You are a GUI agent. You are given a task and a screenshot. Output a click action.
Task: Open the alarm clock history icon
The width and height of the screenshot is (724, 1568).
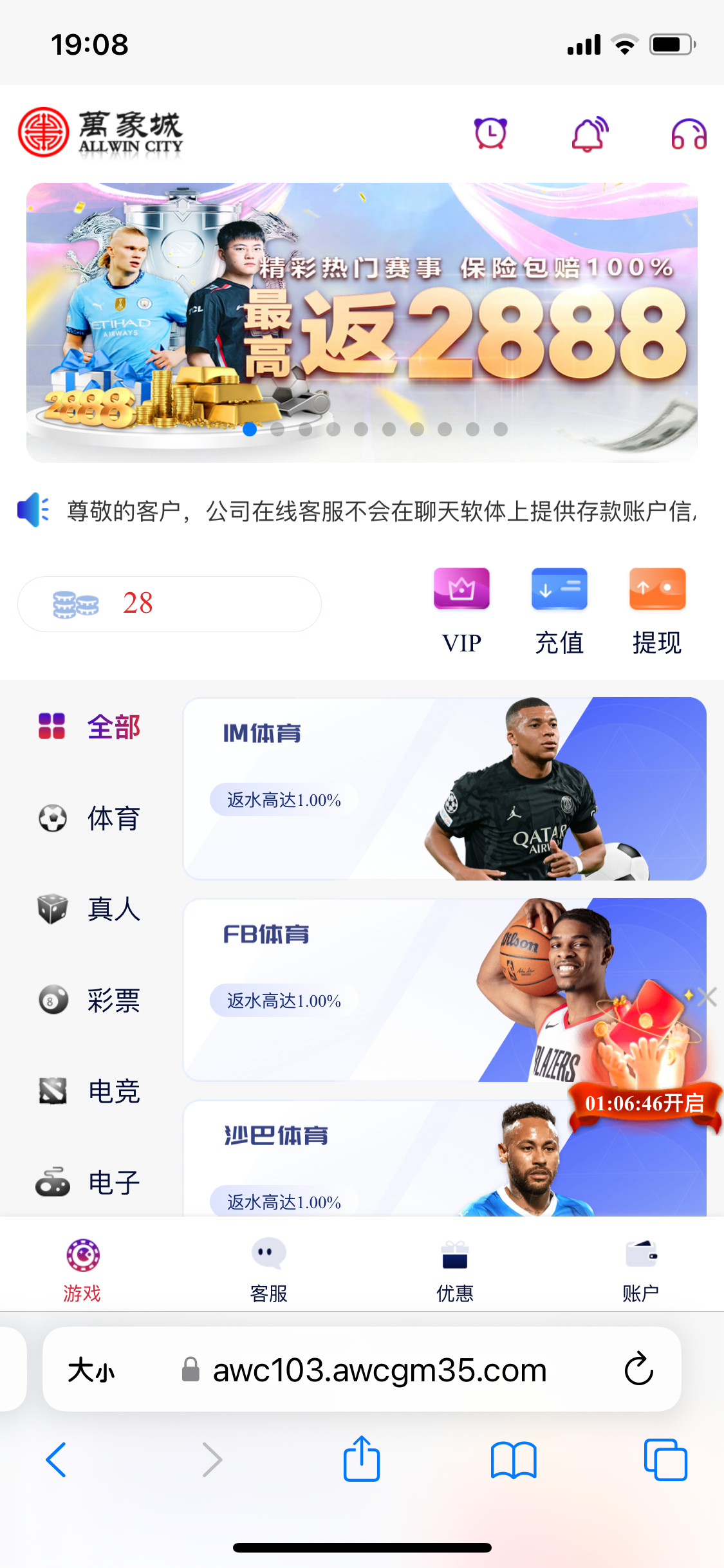(490, 133)
